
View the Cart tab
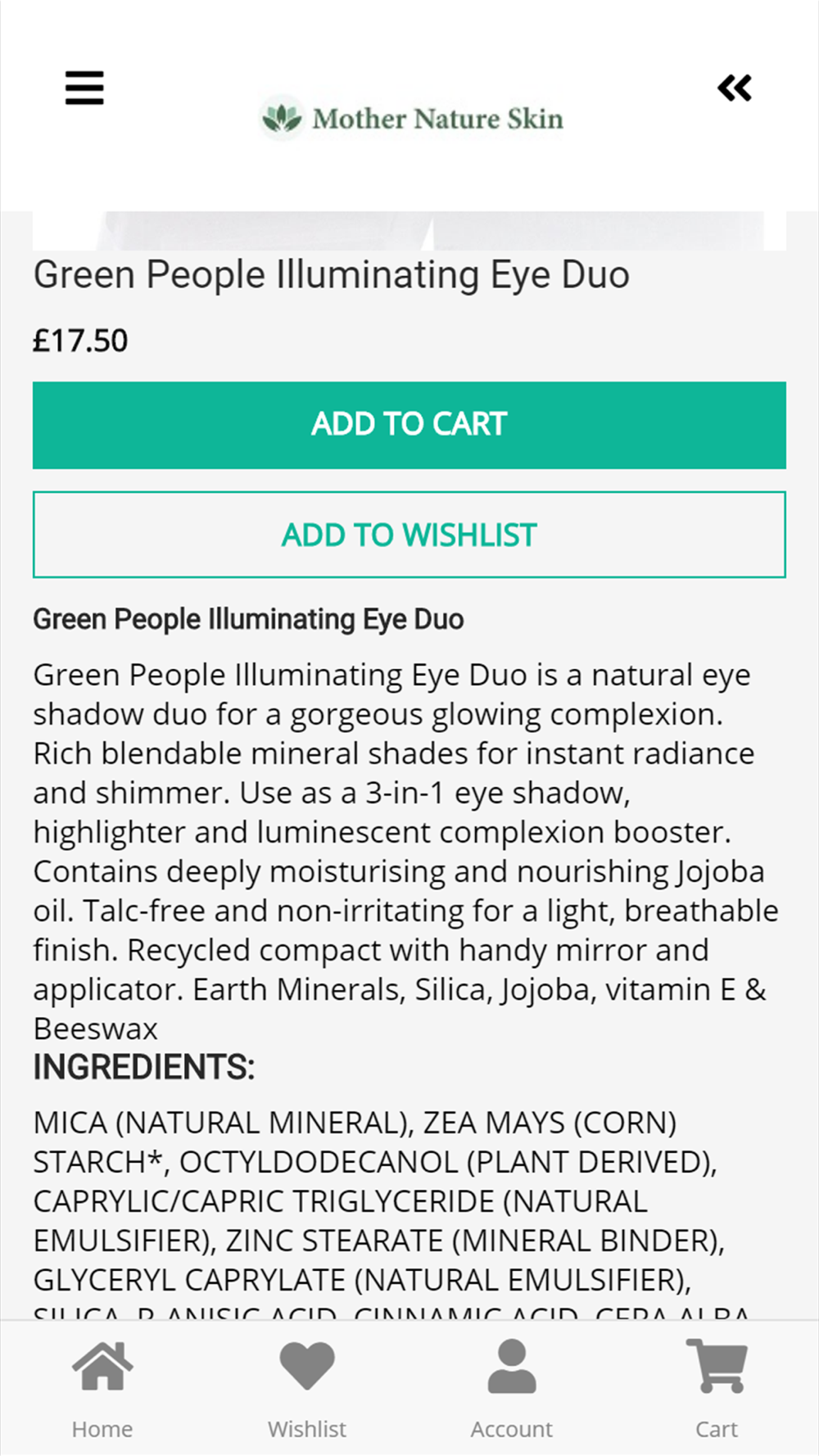(x=717, y=1390)
